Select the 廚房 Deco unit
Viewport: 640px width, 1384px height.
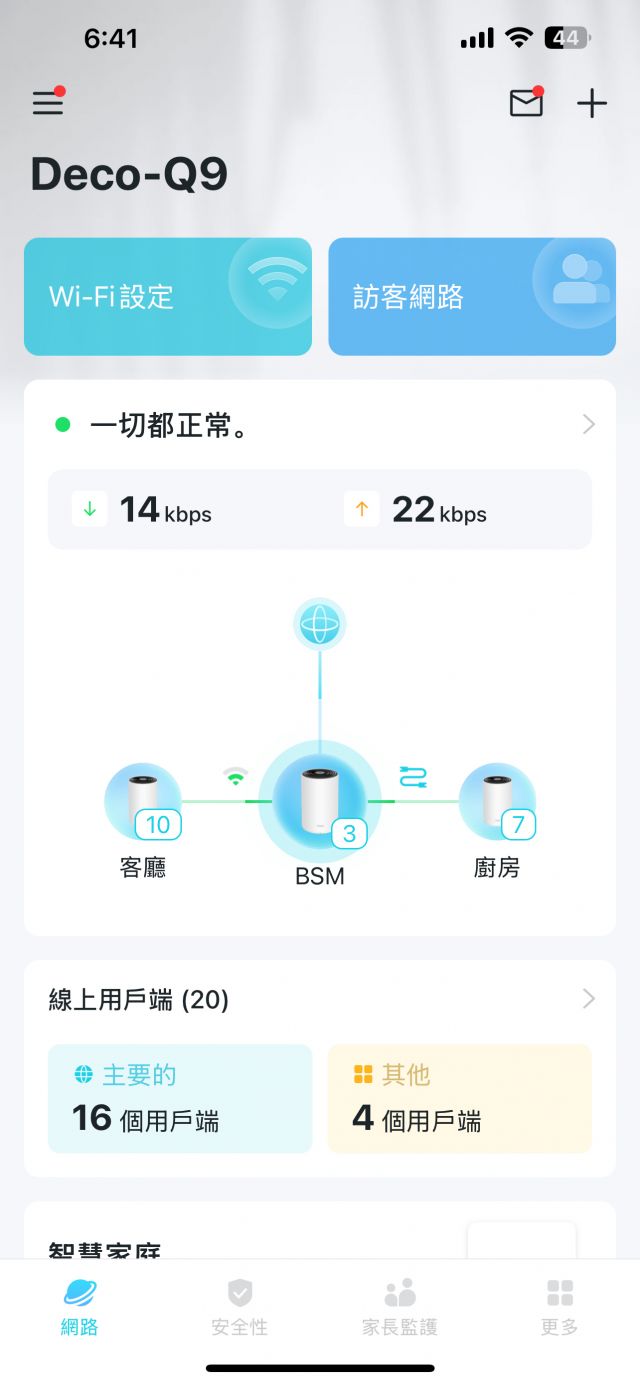click(497, 803)
